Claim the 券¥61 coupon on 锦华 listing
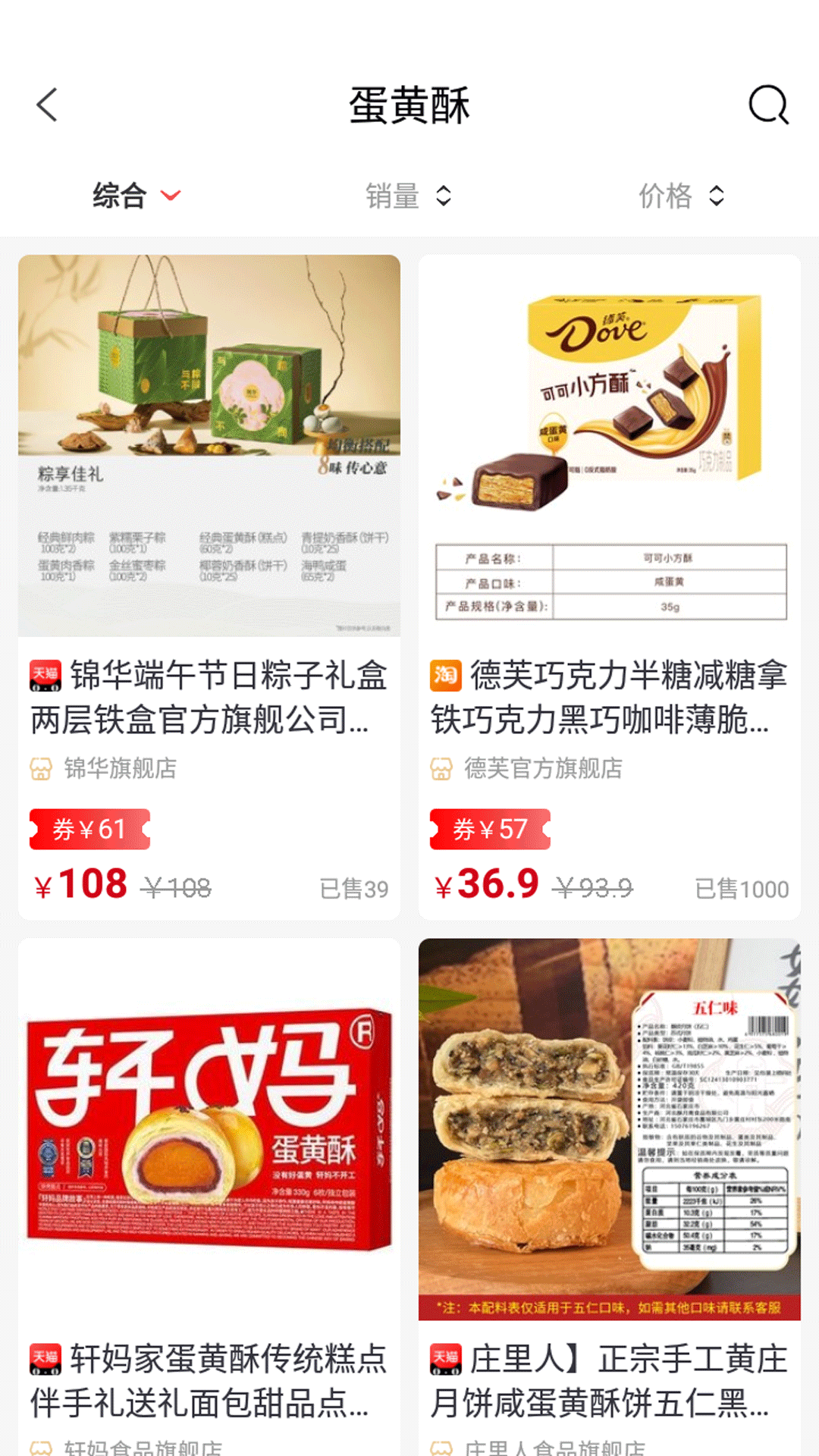 point(89,830)
